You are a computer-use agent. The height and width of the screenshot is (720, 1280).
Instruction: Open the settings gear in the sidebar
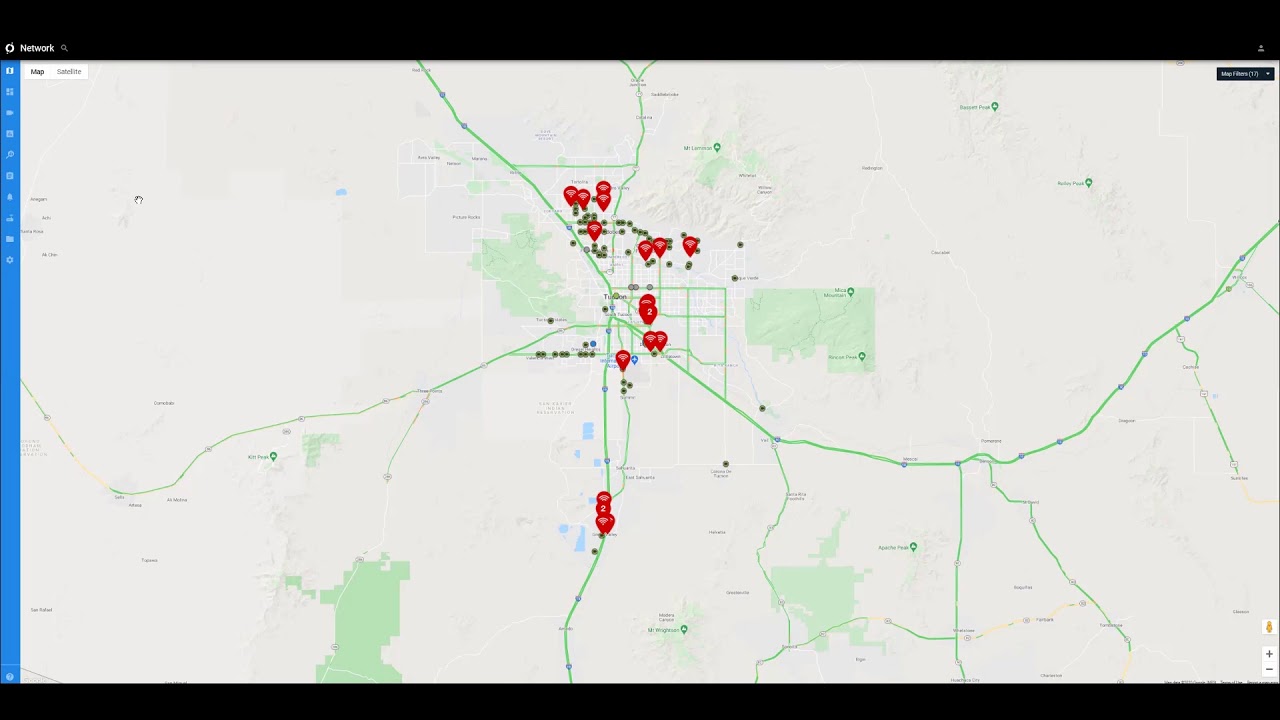point(10,260)
